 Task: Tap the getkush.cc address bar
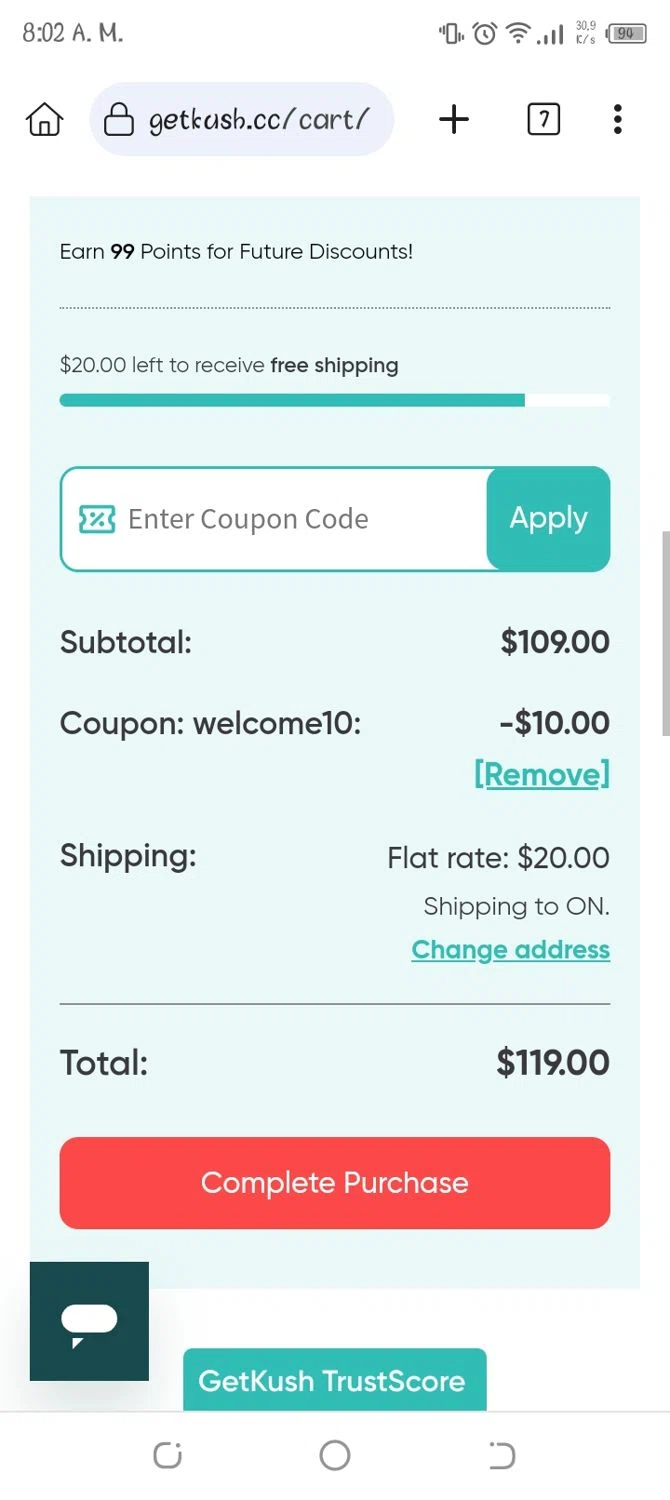tap(241, 120)
